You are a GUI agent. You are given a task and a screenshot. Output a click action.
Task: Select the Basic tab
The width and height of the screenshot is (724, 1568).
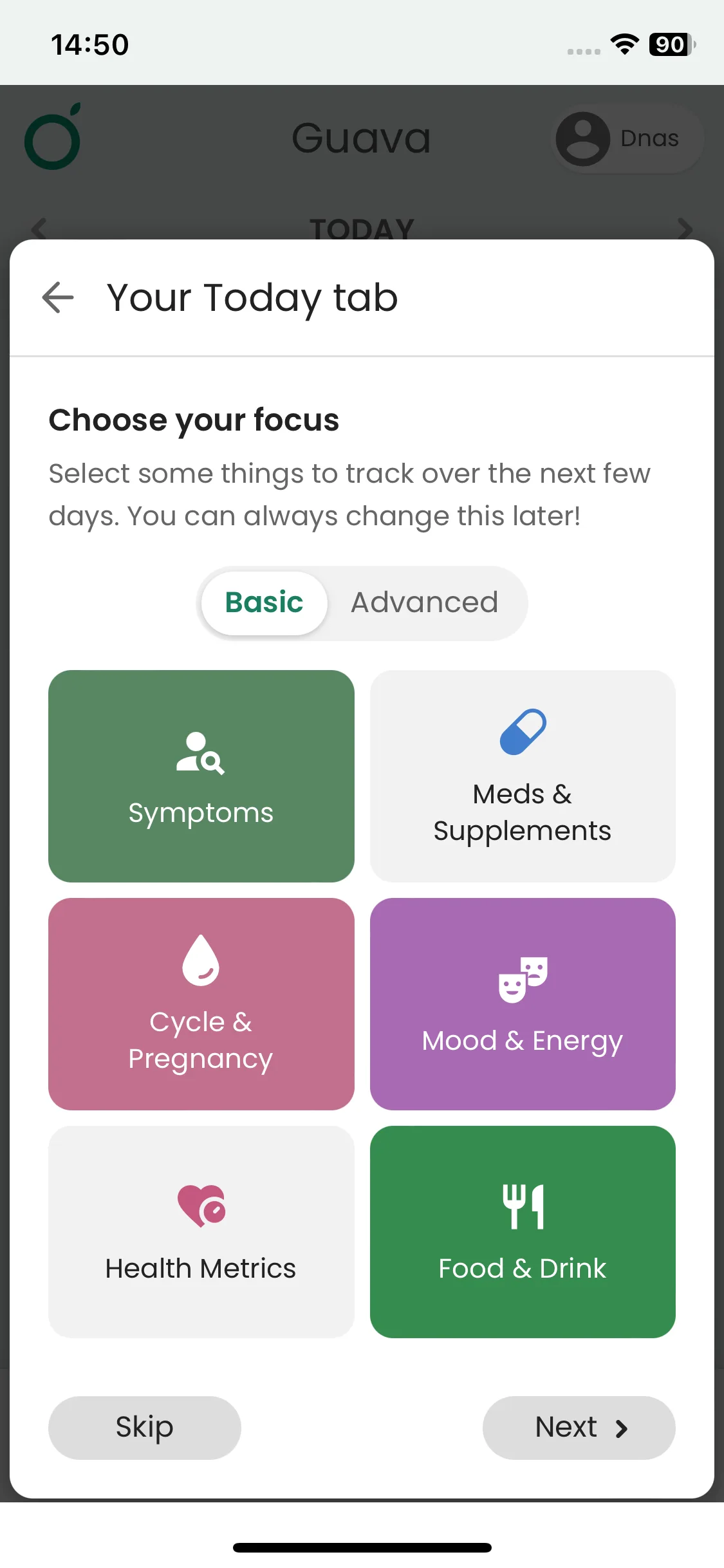[x=264, y=603]
